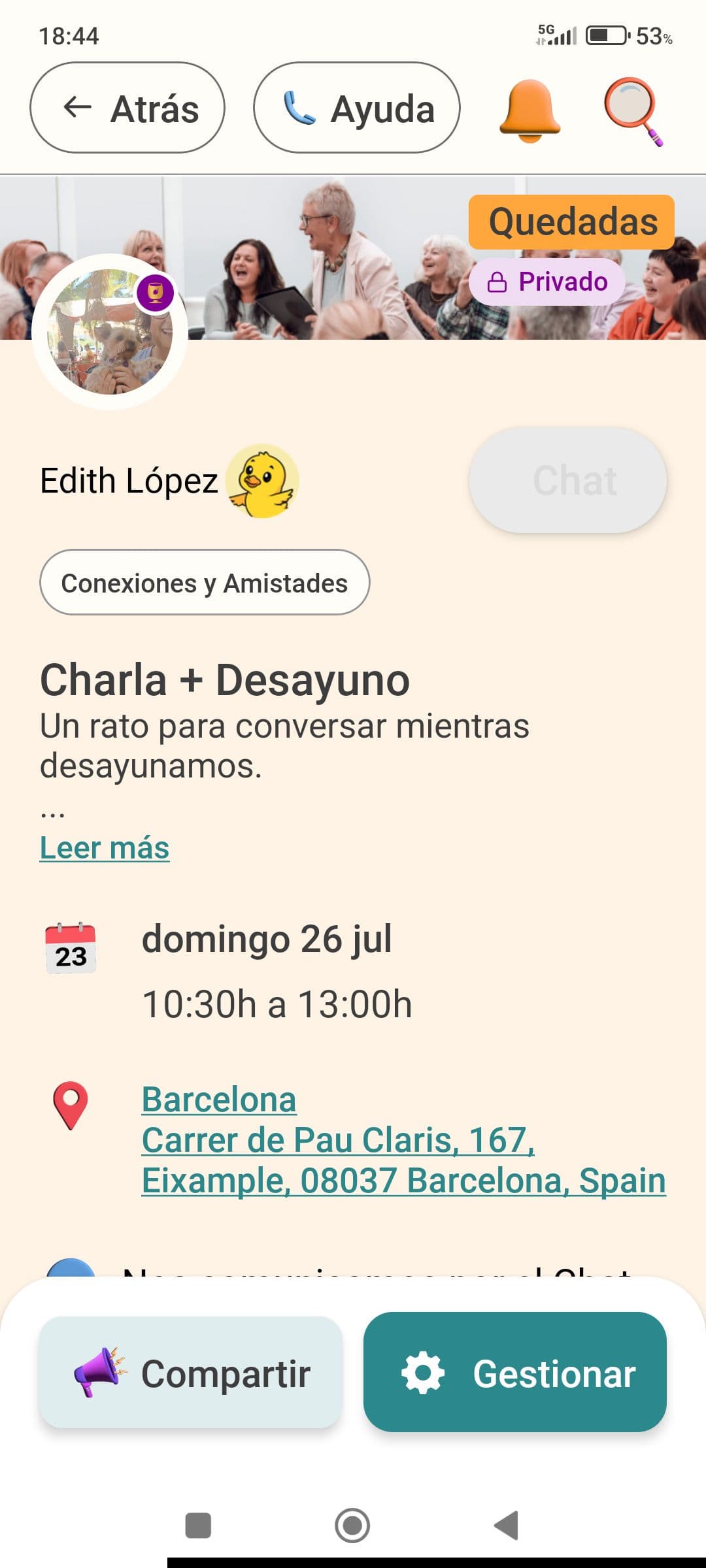Screen dimensions: 706x1568
Task: Open Ayuda phone help
Action: point(357,108)
